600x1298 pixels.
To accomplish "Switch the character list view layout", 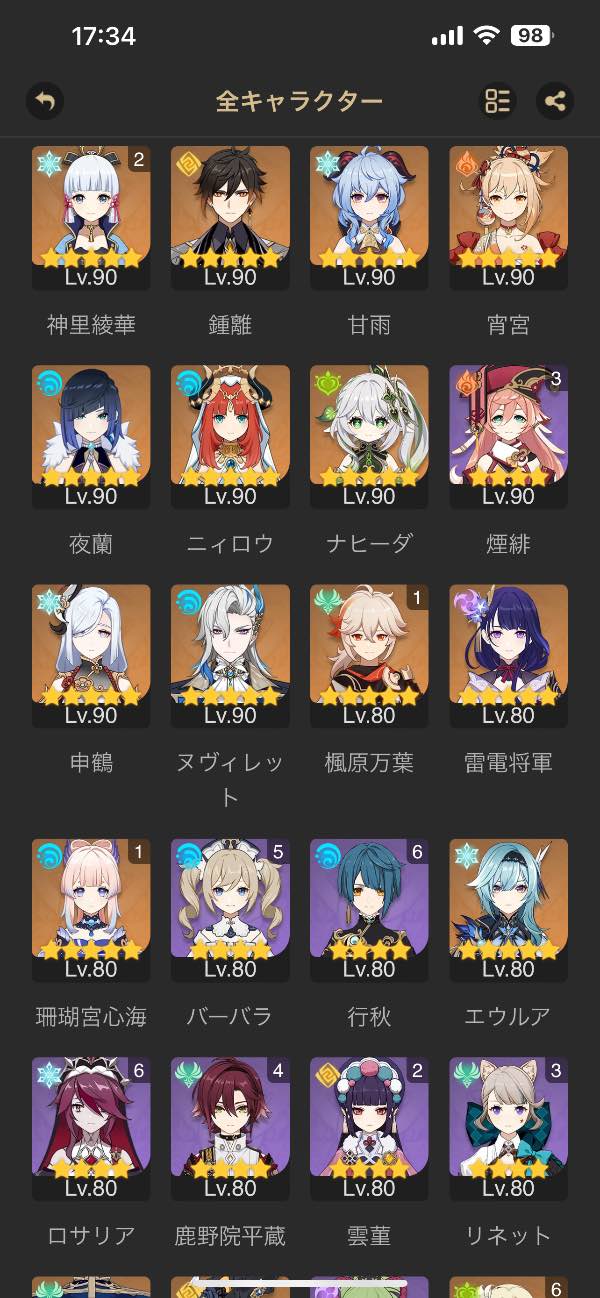I will point(497,100).
